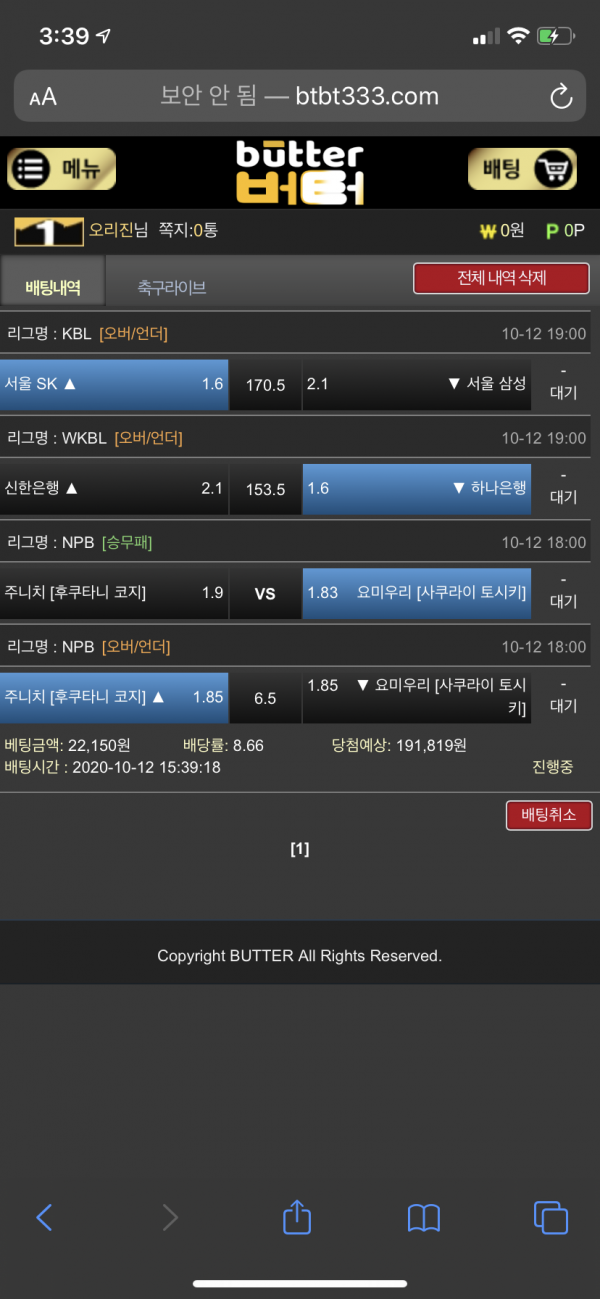This screenshot has height=1299, width=600.
Task: Open Safari reader text size options
Action: 43,97
